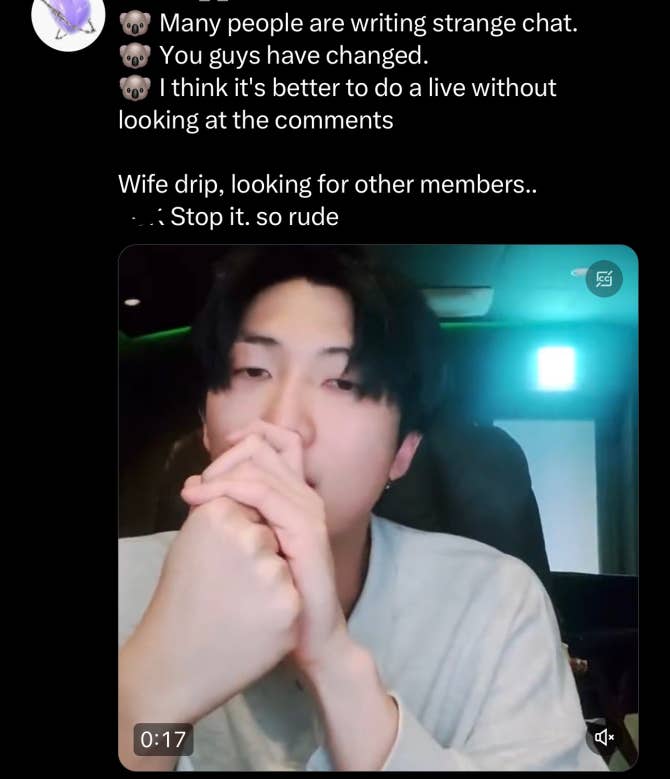
Task: Open the video in full screen
Action: pos(378,507)
